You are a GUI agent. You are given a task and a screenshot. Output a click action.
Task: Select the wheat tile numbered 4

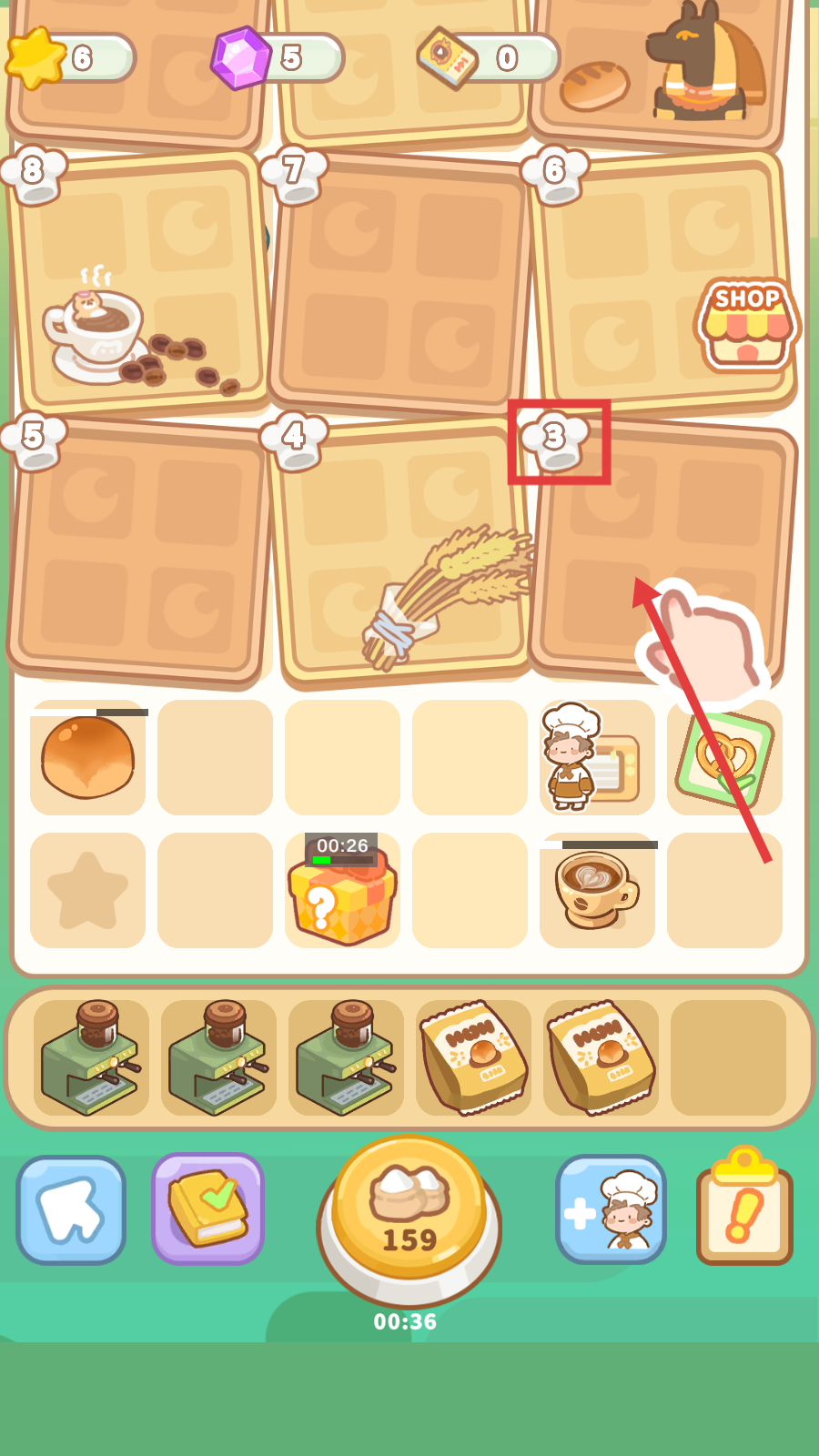point(400,555)
